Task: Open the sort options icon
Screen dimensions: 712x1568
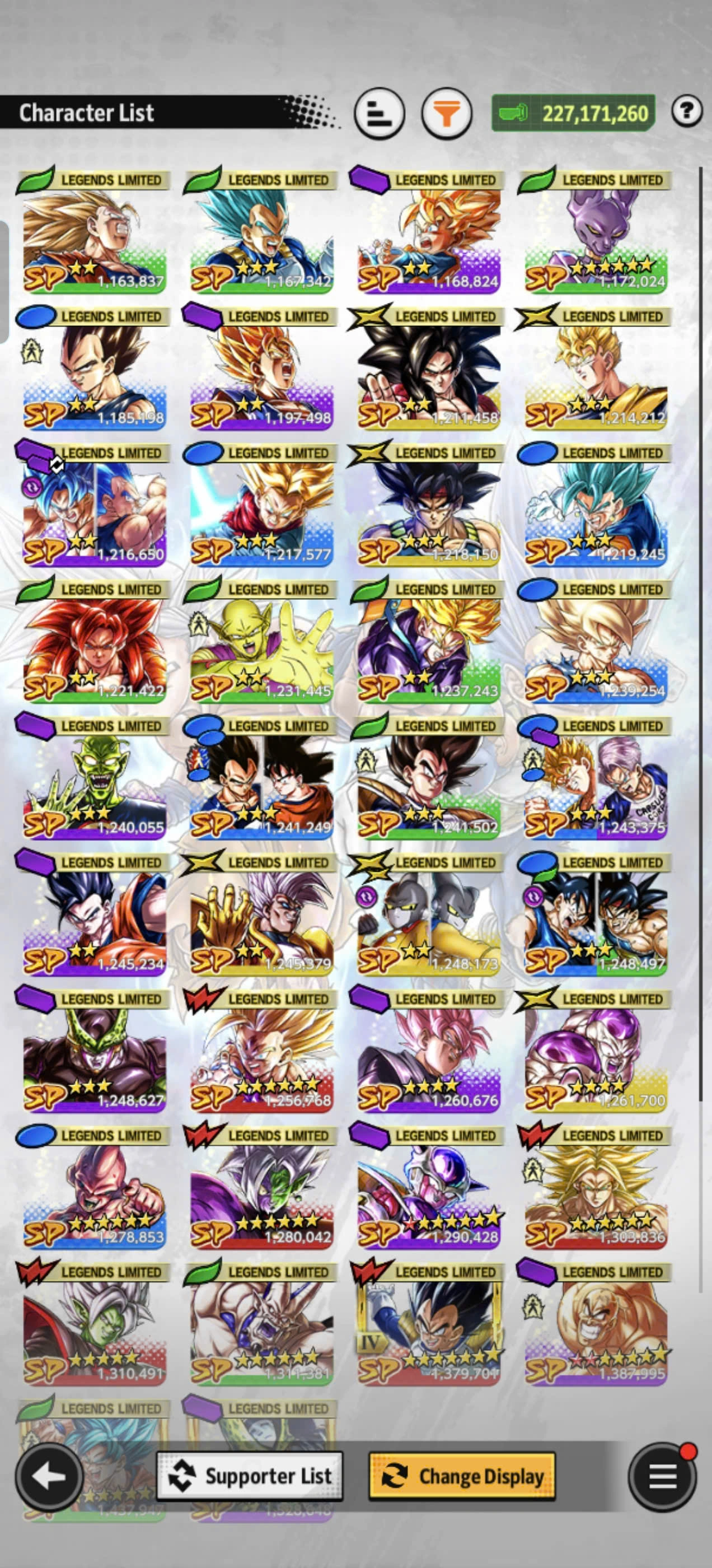Action: 379,113
